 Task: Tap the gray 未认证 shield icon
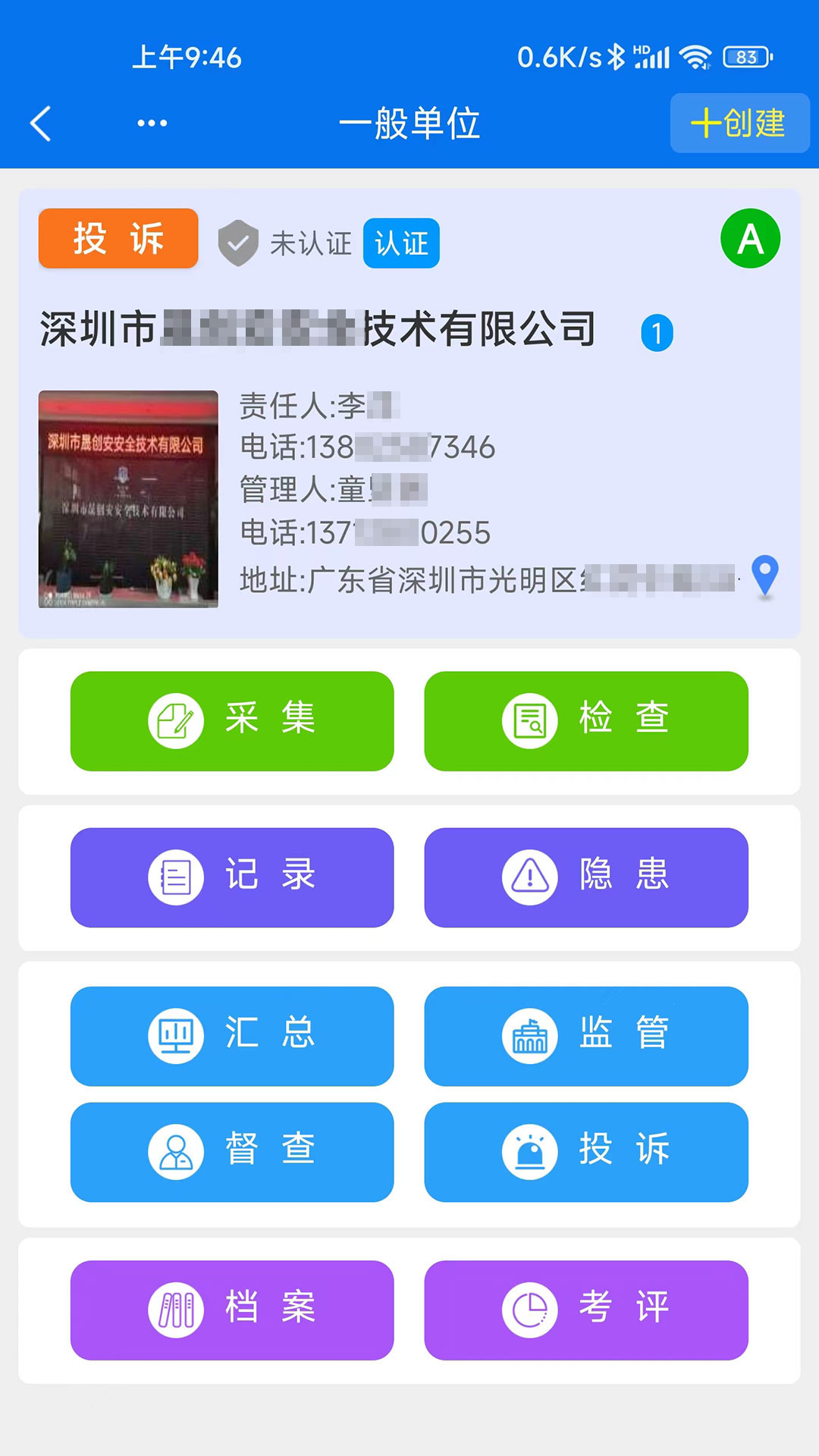[237, 241]
